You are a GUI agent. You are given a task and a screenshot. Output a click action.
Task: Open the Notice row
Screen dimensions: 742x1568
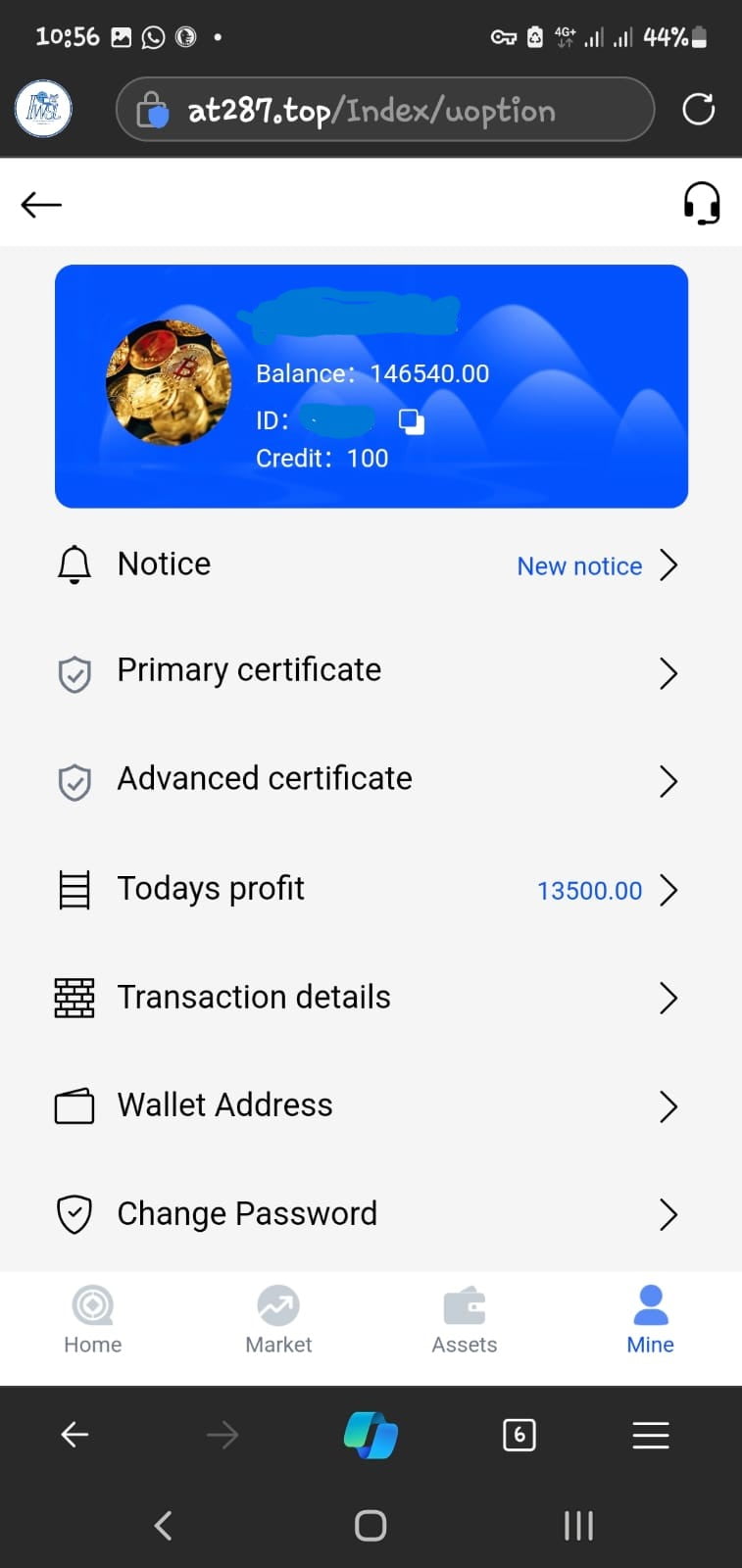point(371,564)
